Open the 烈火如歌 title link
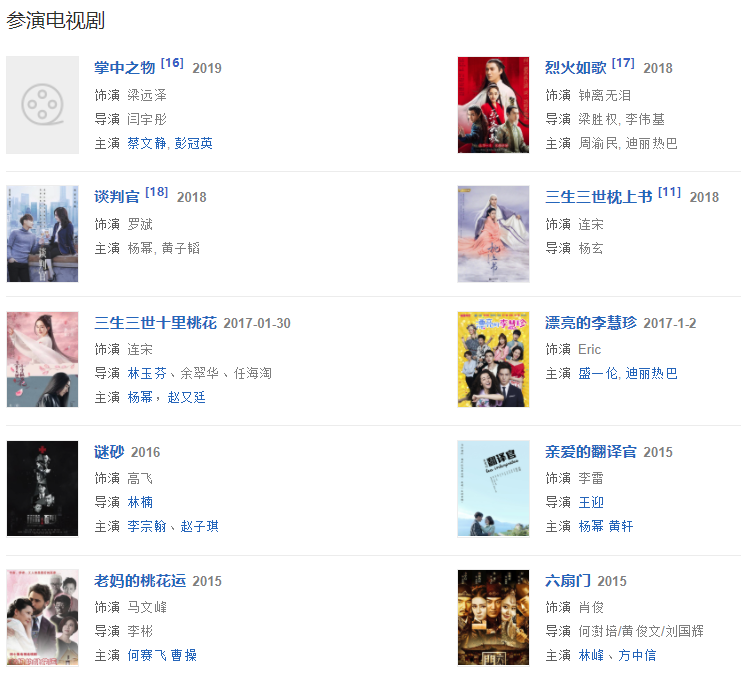 coord(575,68)
